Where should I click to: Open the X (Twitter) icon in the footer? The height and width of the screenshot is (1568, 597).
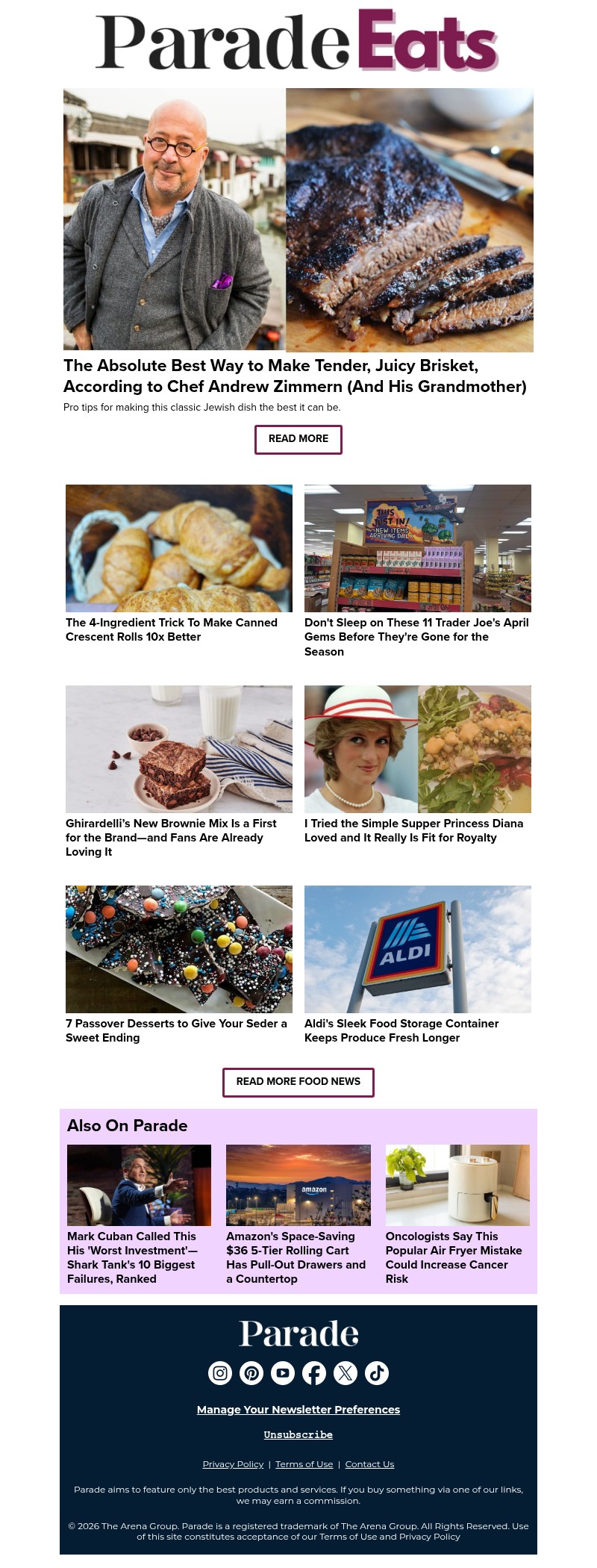pos(346,1373)
